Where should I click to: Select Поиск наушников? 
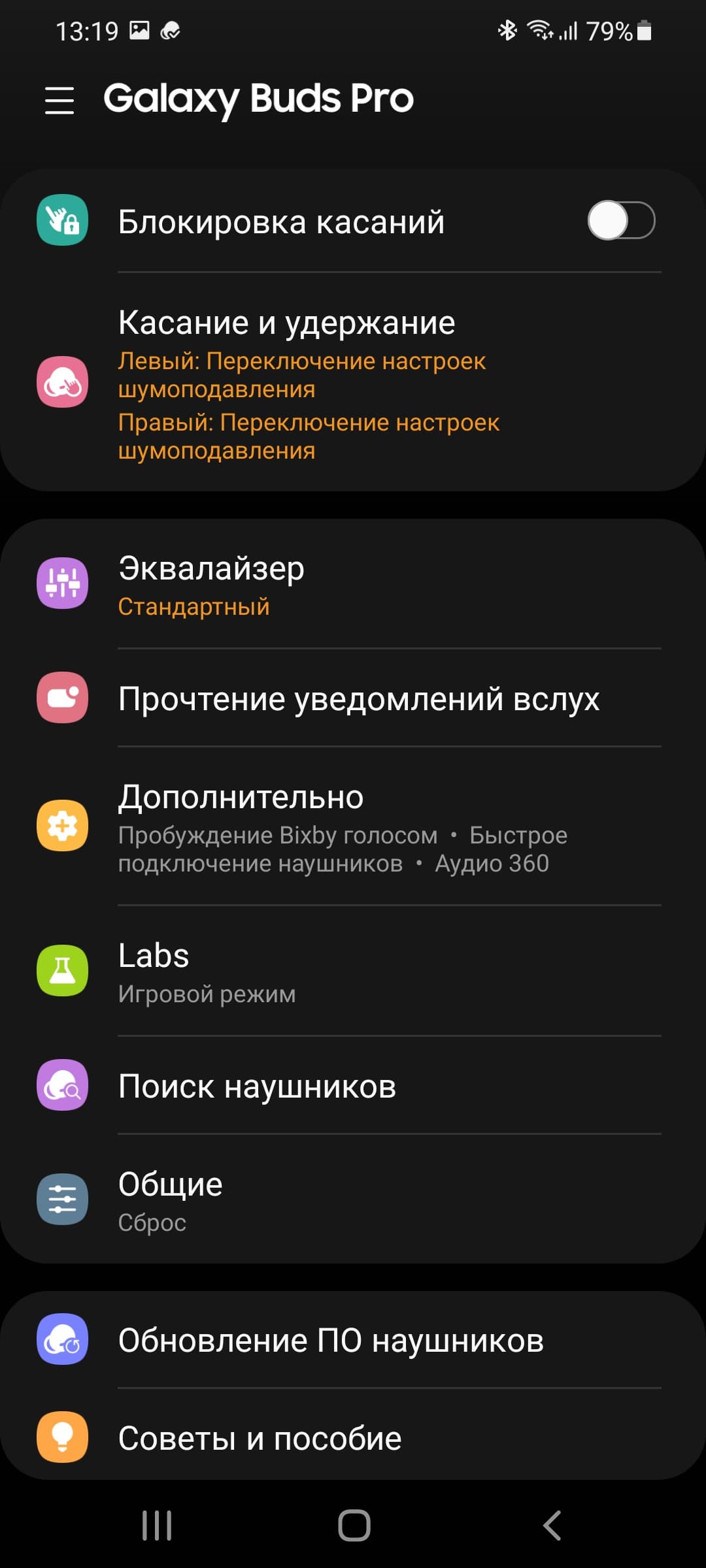point(353,1086)
